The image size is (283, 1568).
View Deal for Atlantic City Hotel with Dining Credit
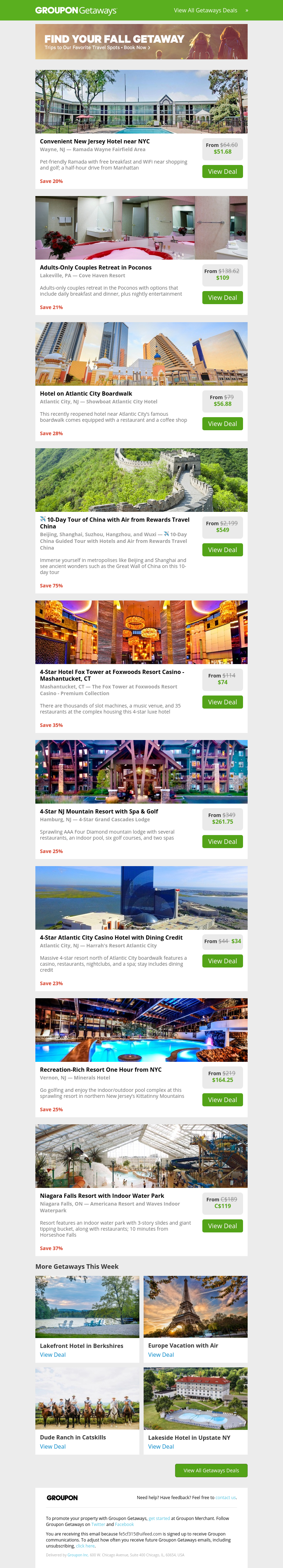click(x=222, y=960)
